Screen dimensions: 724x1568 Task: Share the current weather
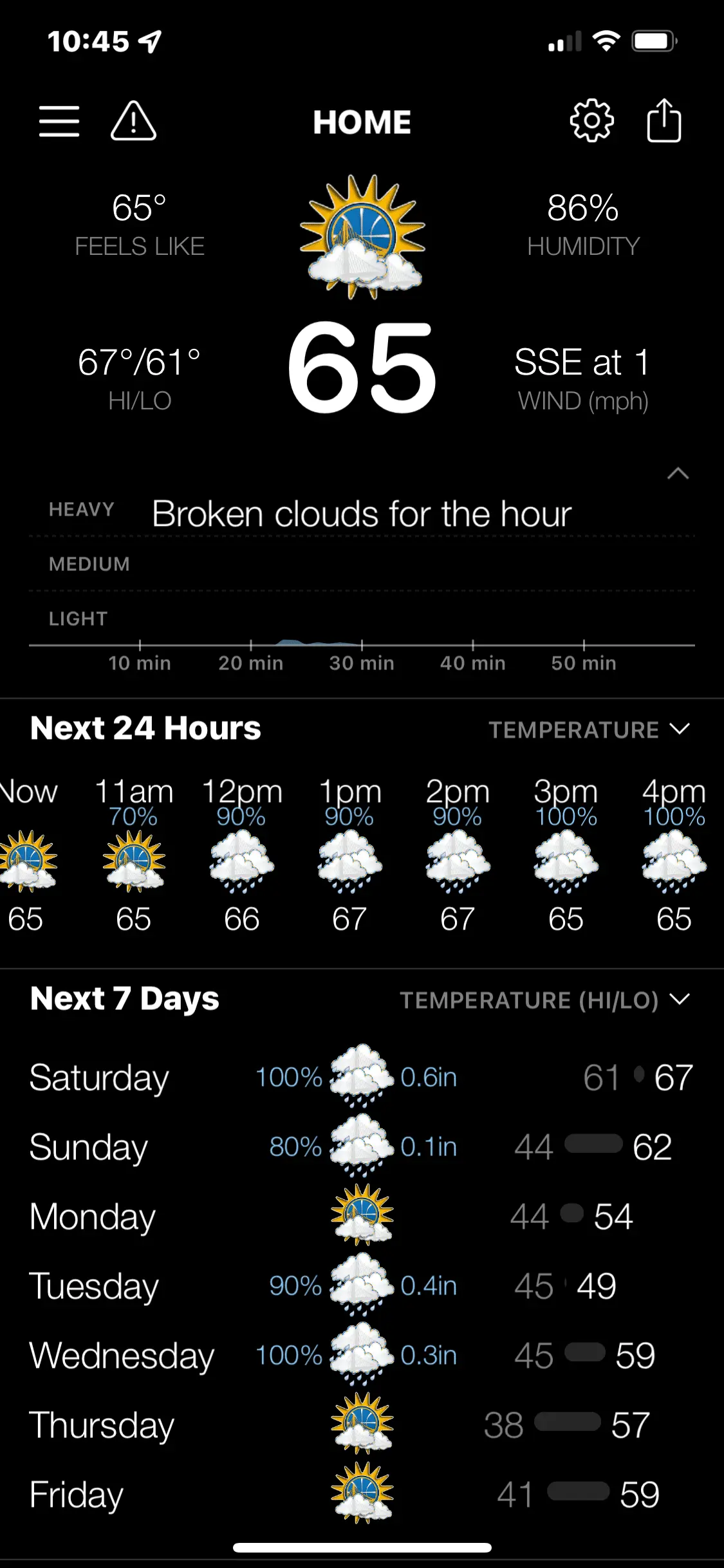pos(664,121)
